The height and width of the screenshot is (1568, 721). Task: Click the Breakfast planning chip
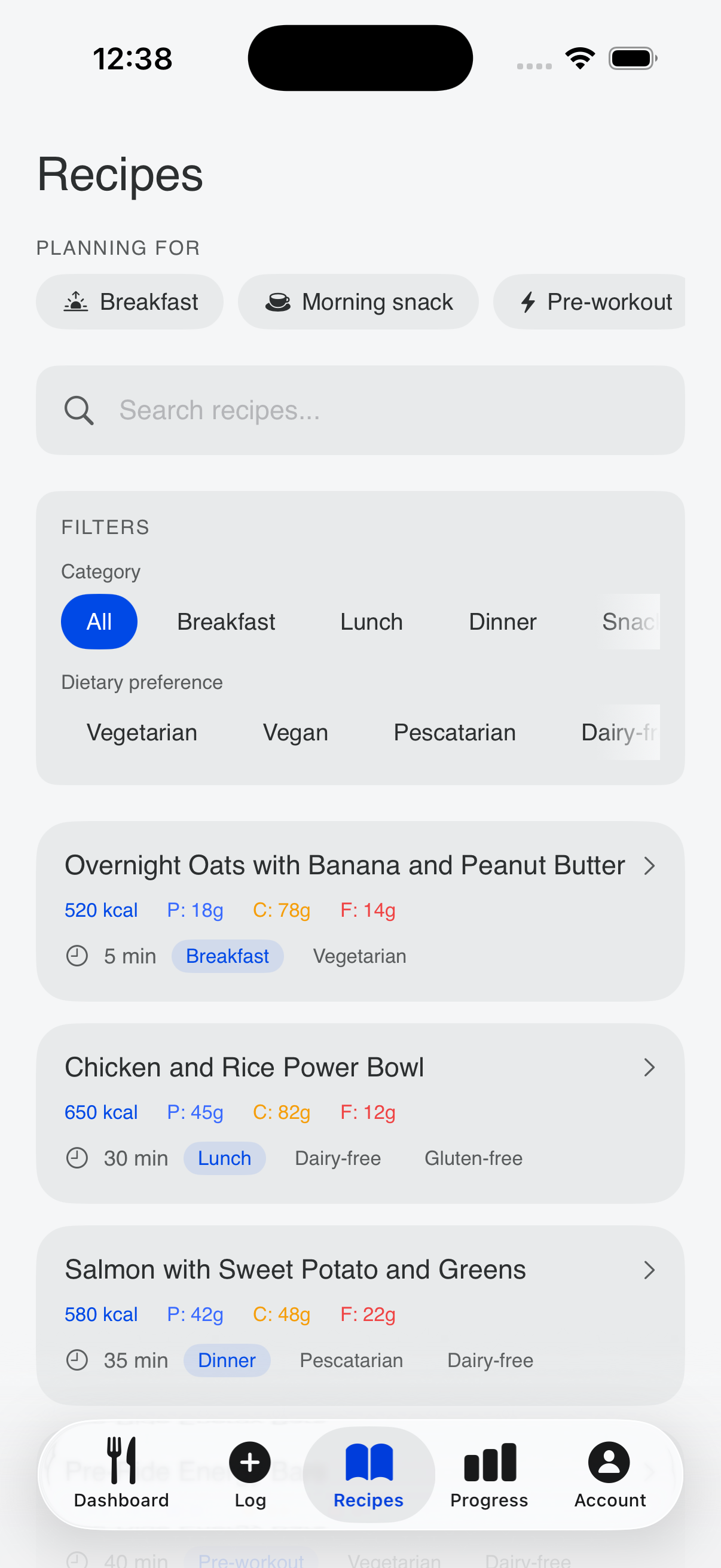(x=130, y=301)
